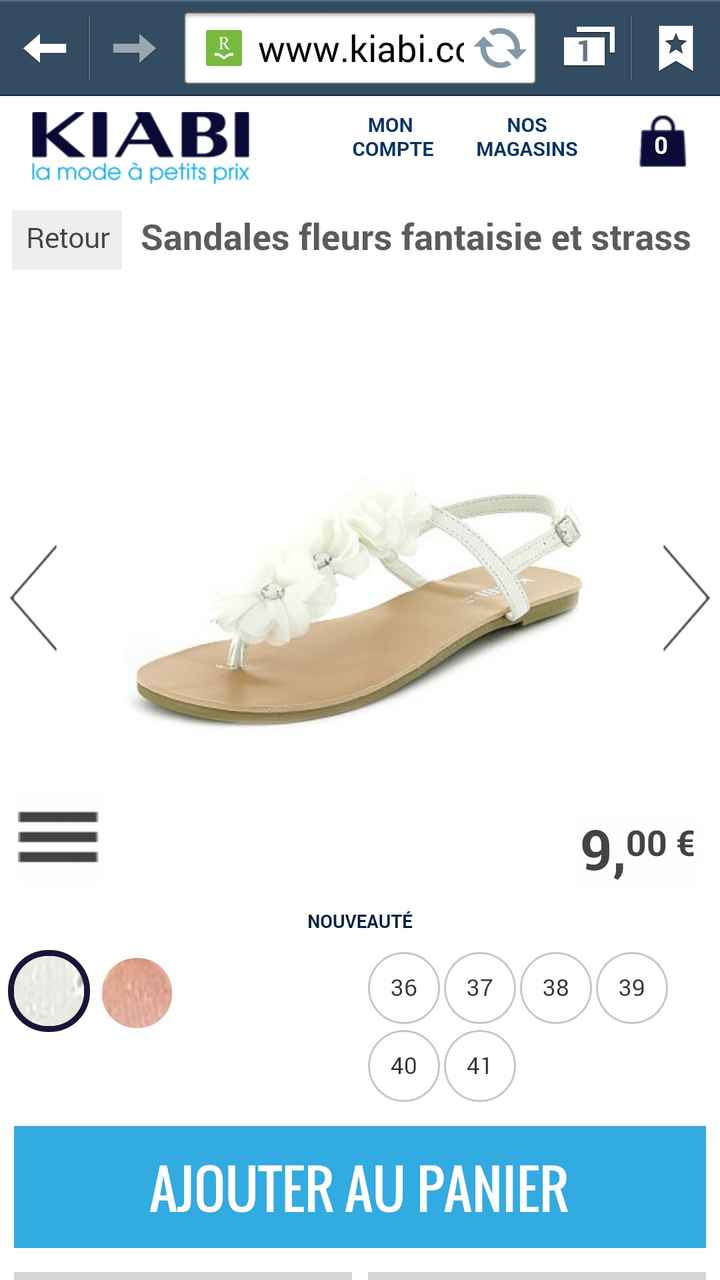Open MON COMPTE
Image resolution: width=720 pixels, height=1280 pixels.
pyautogui.click(x=394, y=136)
